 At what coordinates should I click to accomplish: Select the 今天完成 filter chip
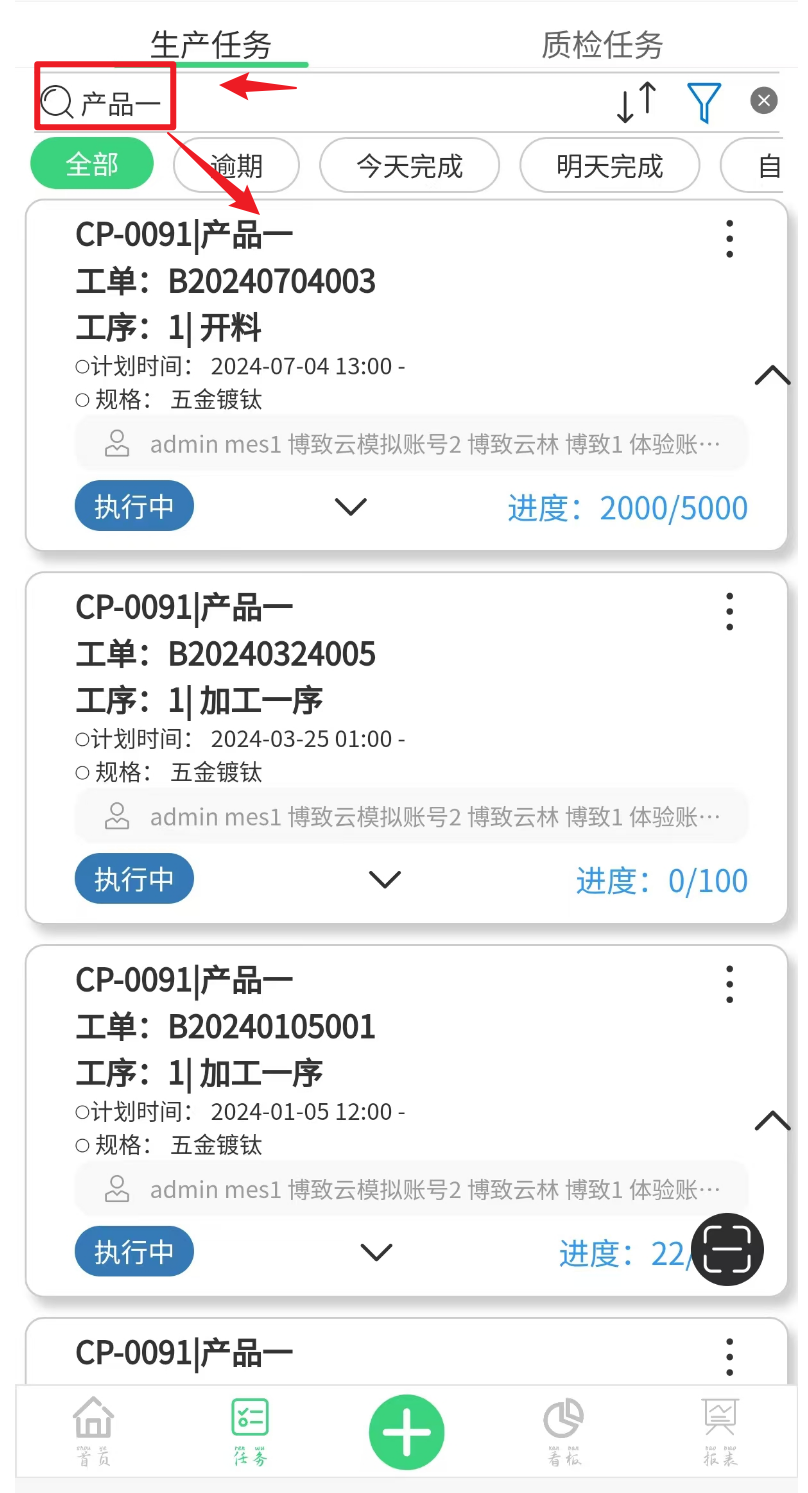coord(409,165)
